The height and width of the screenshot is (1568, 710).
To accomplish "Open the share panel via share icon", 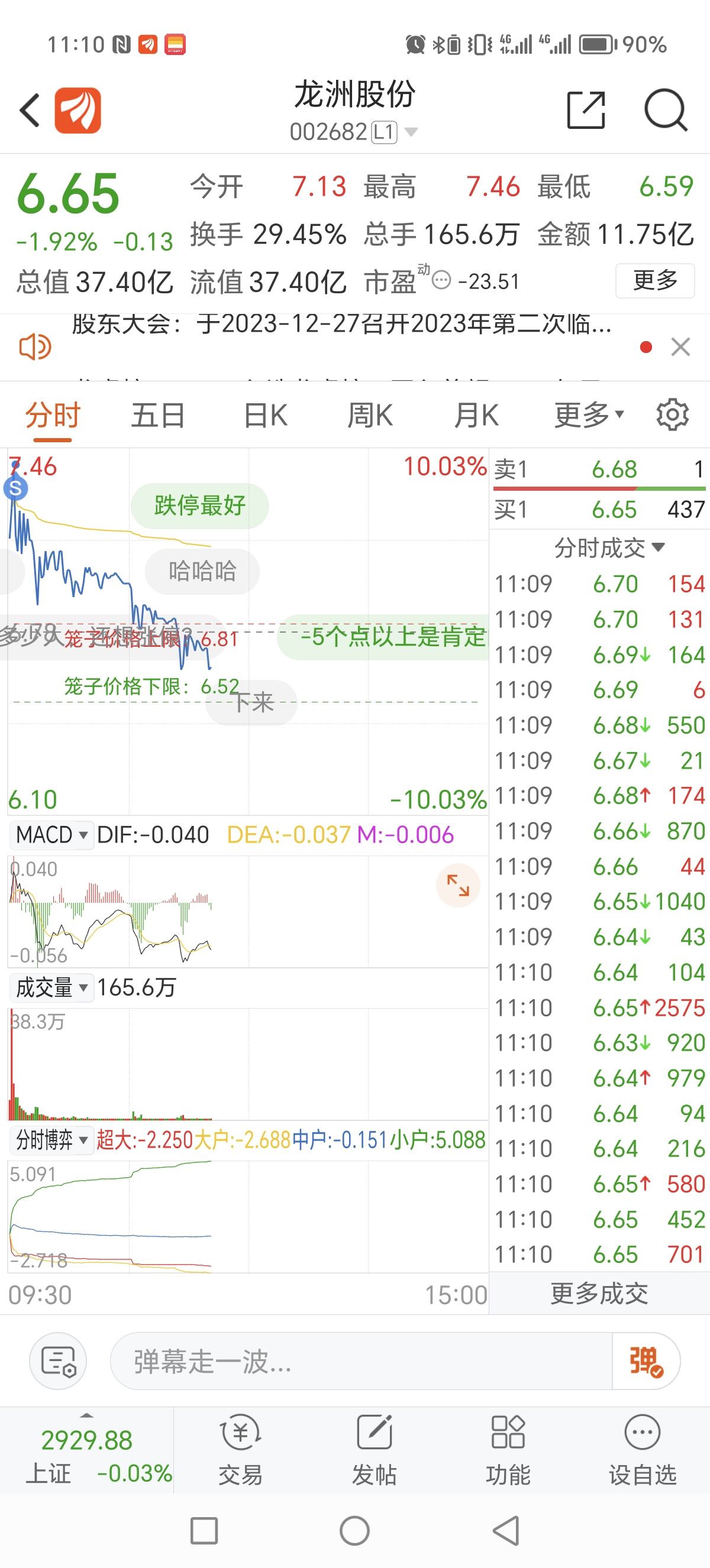I will 585,109.
